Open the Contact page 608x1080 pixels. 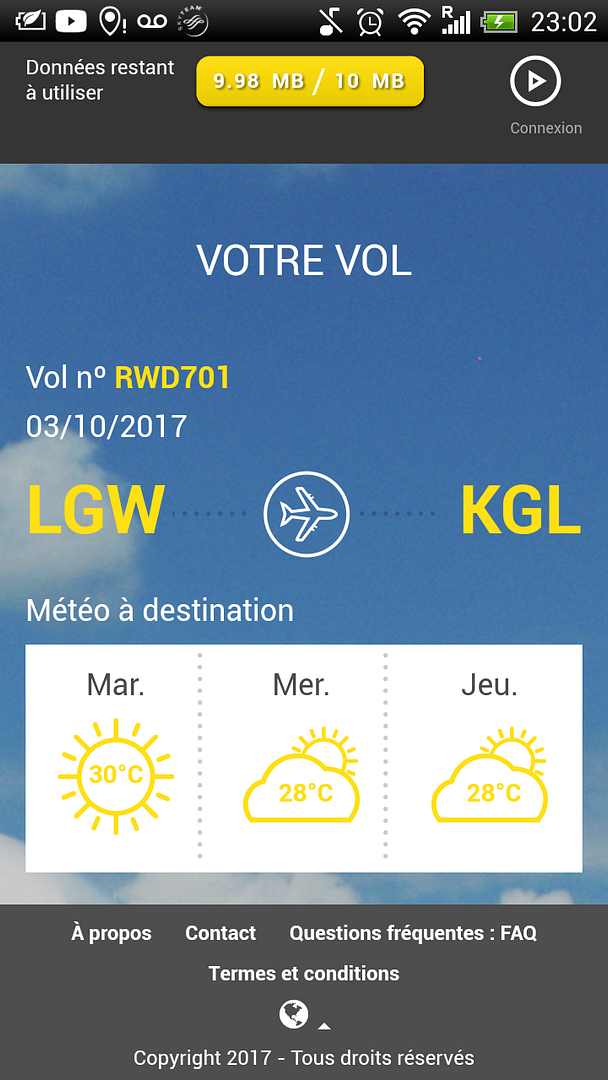coord(220,933)
